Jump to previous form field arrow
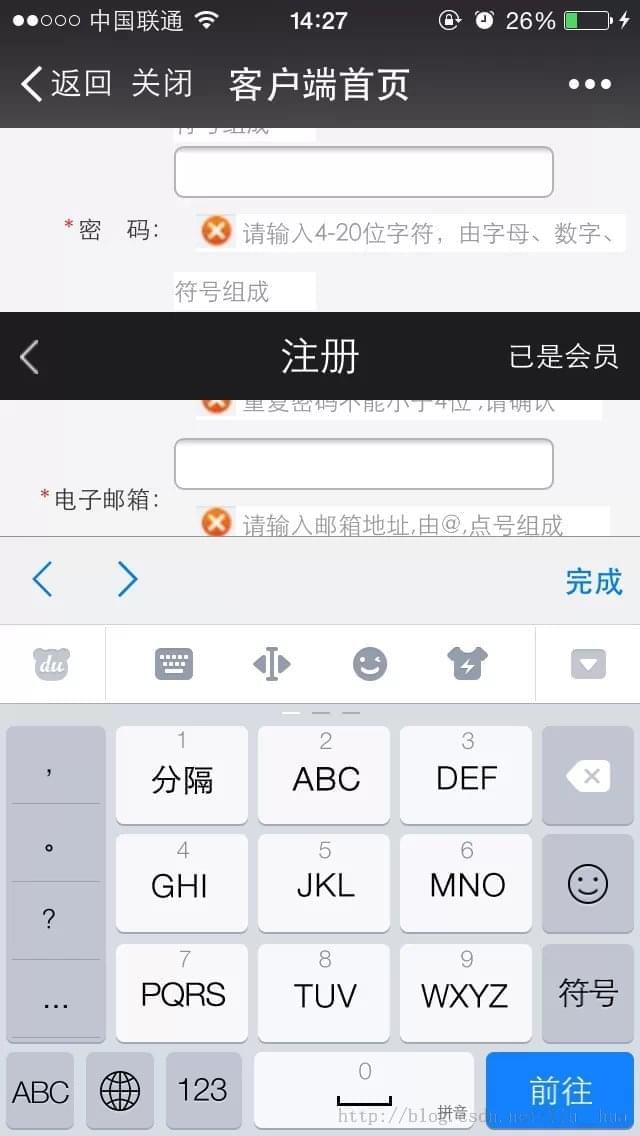 42,579
